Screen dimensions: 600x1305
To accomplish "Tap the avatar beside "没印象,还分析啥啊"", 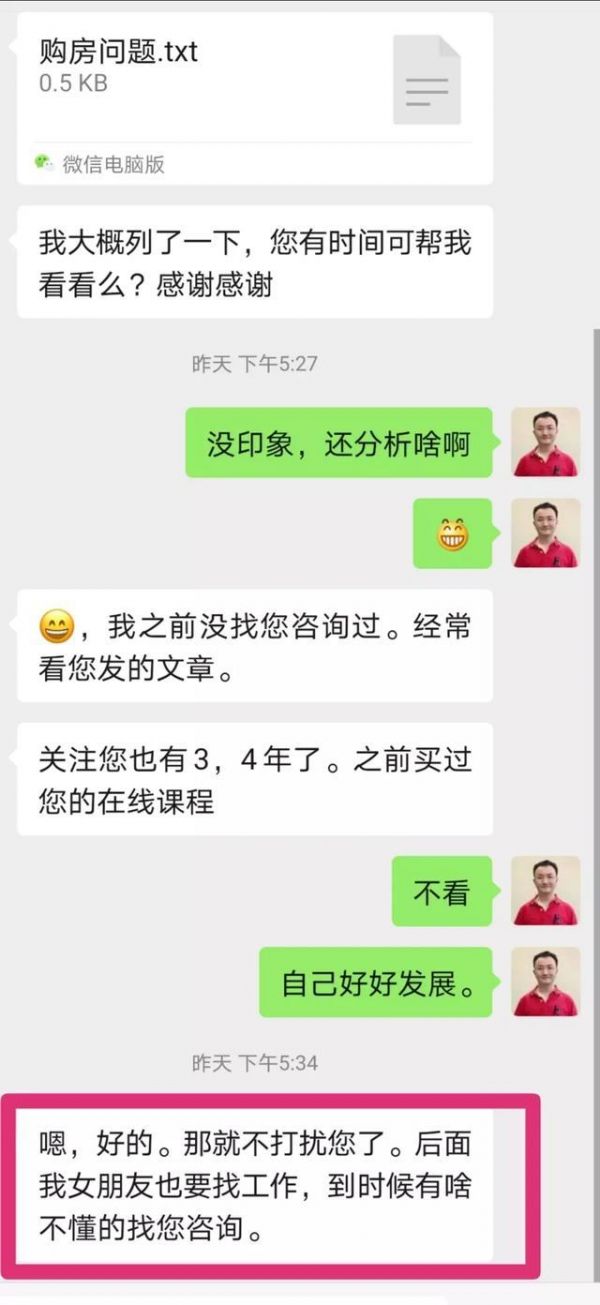I will pyautogui.click(x=546, y=441).
